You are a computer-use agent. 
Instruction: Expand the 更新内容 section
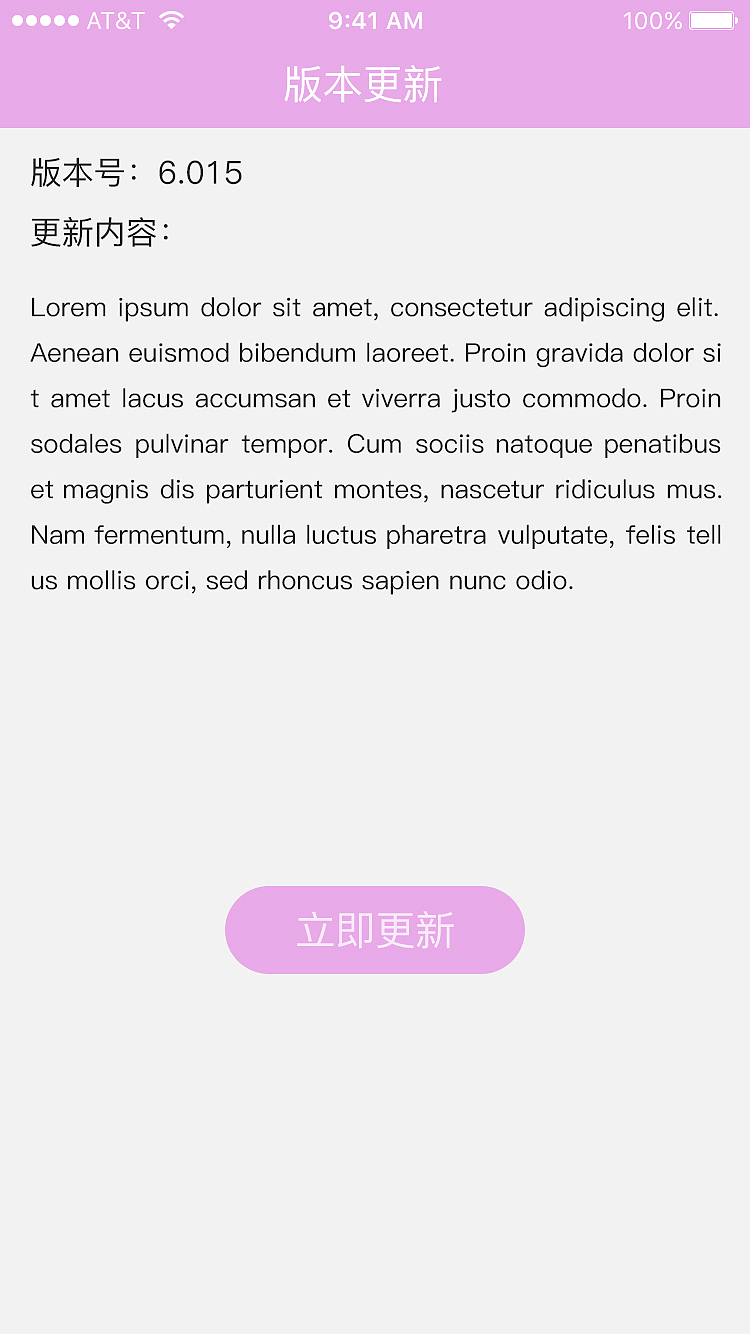click(97, 232)
